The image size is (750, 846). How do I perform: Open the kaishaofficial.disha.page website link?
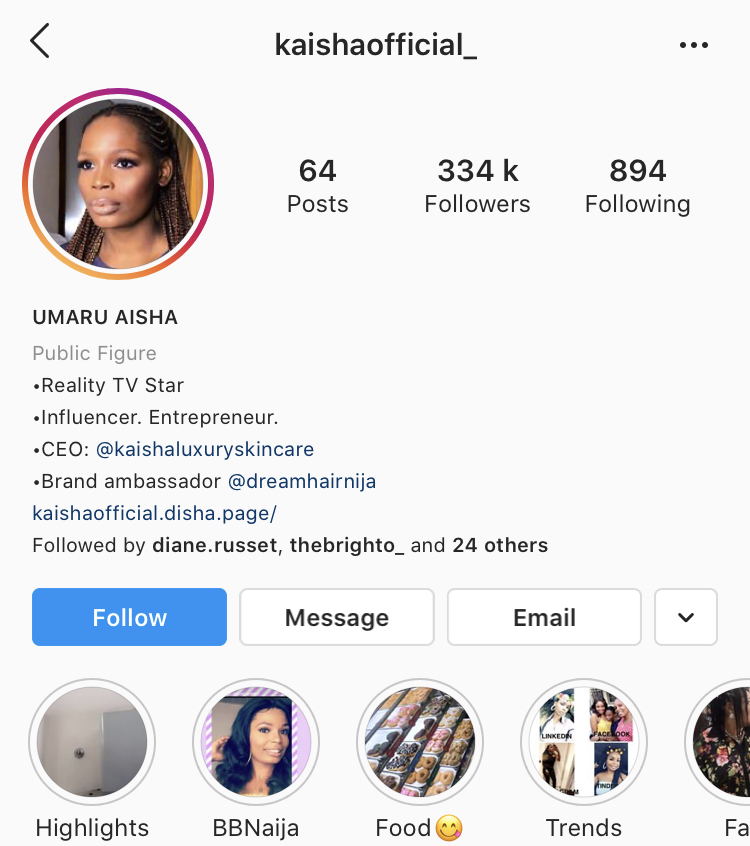point(154,513)
